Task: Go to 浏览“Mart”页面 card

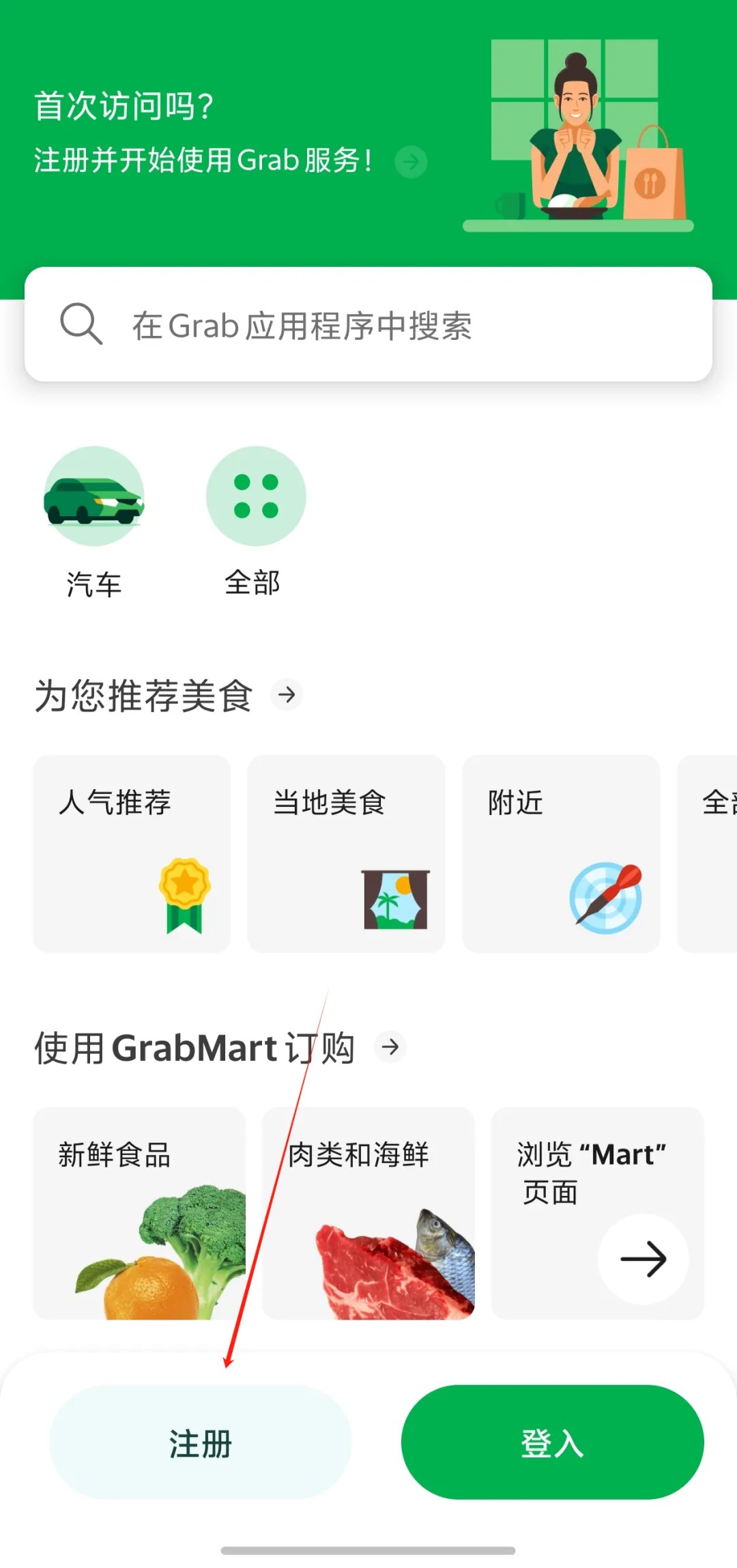Action: click(597, 1213)
